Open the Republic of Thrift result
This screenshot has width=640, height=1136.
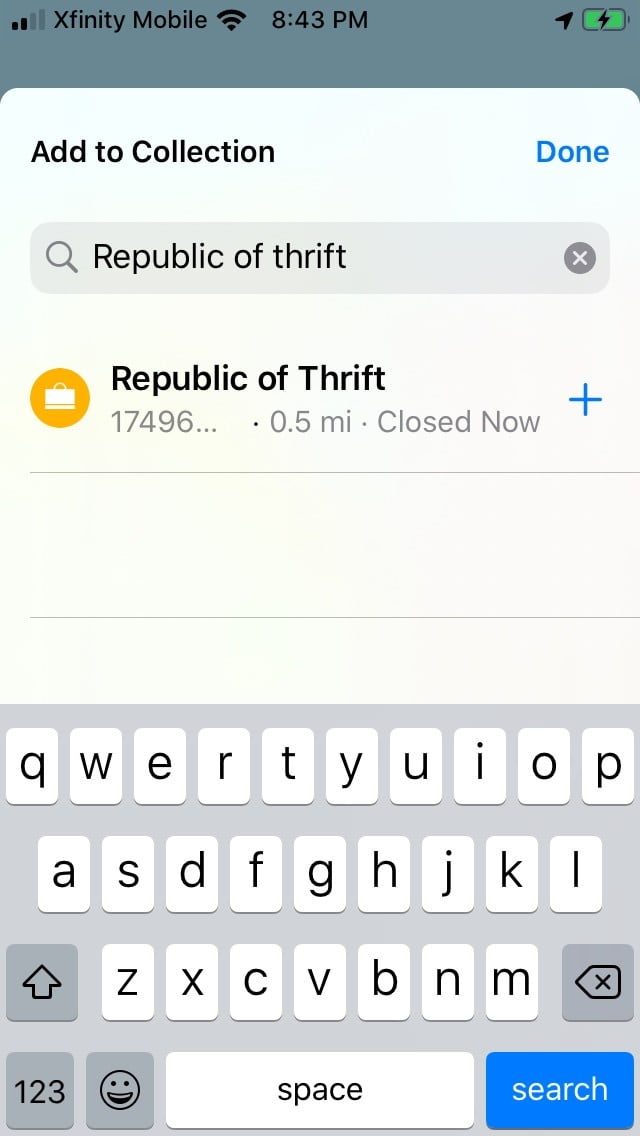(300, 400)
